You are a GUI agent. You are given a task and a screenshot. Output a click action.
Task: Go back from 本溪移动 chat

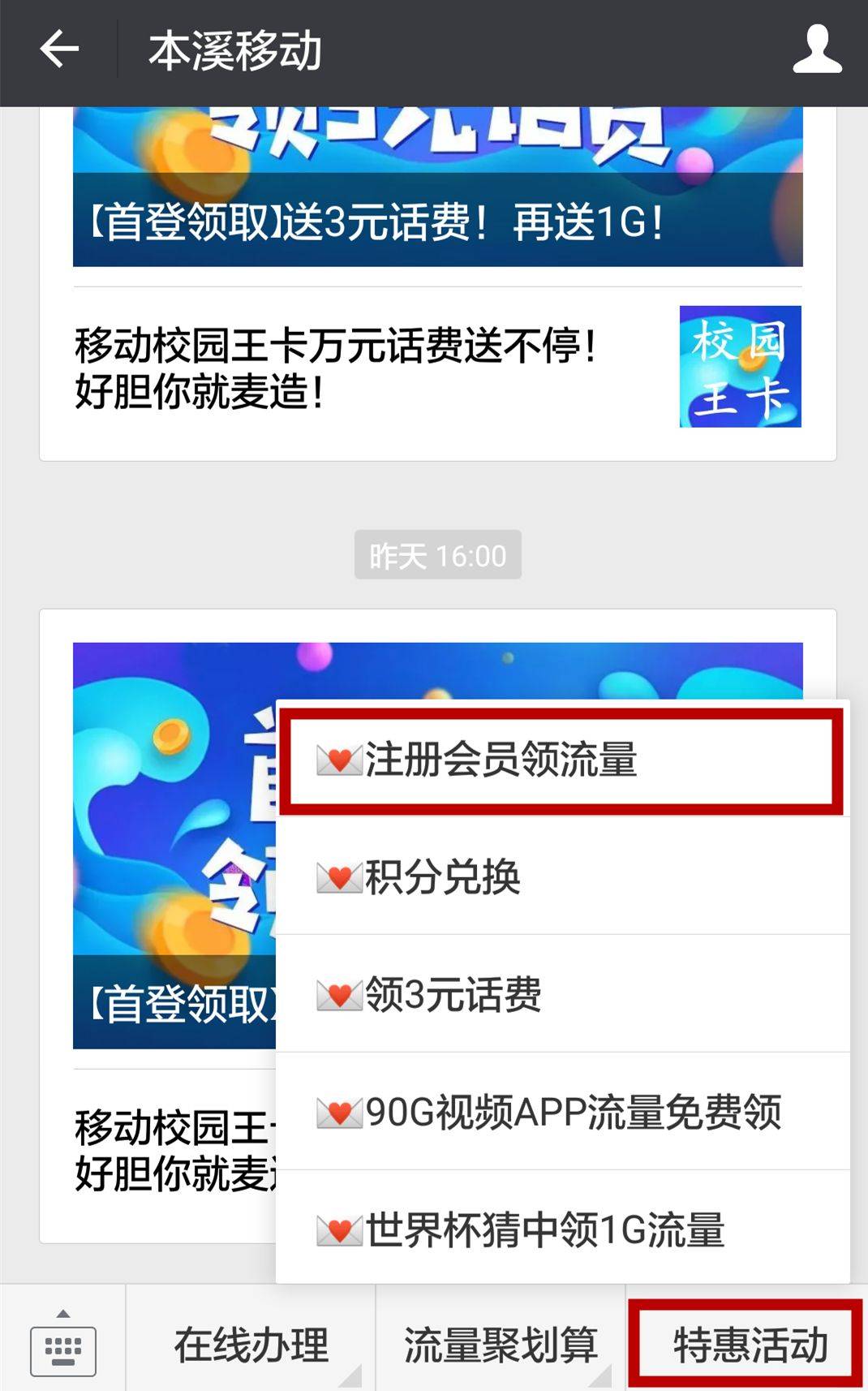point(59,50)
